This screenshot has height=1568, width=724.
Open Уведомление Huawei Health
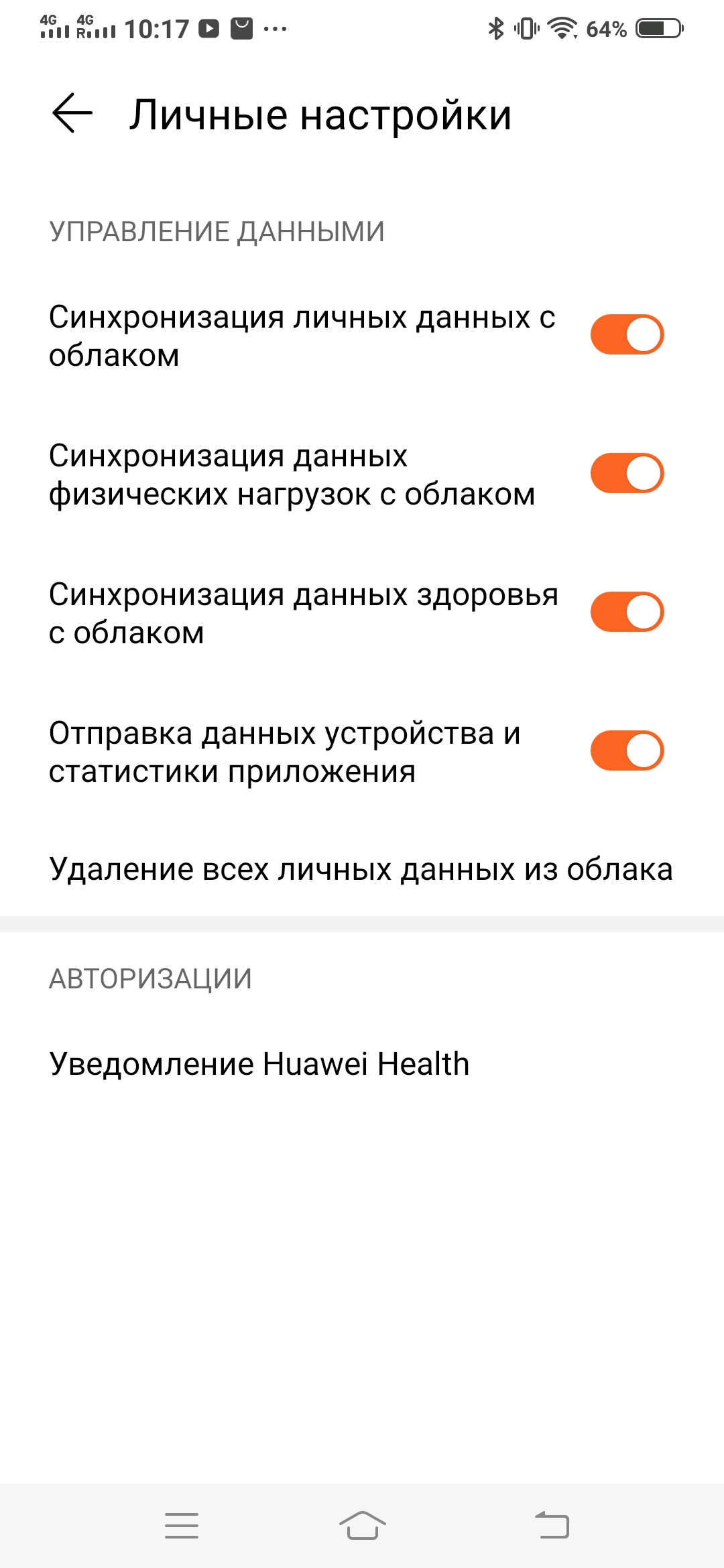(x=259, y=1064)
